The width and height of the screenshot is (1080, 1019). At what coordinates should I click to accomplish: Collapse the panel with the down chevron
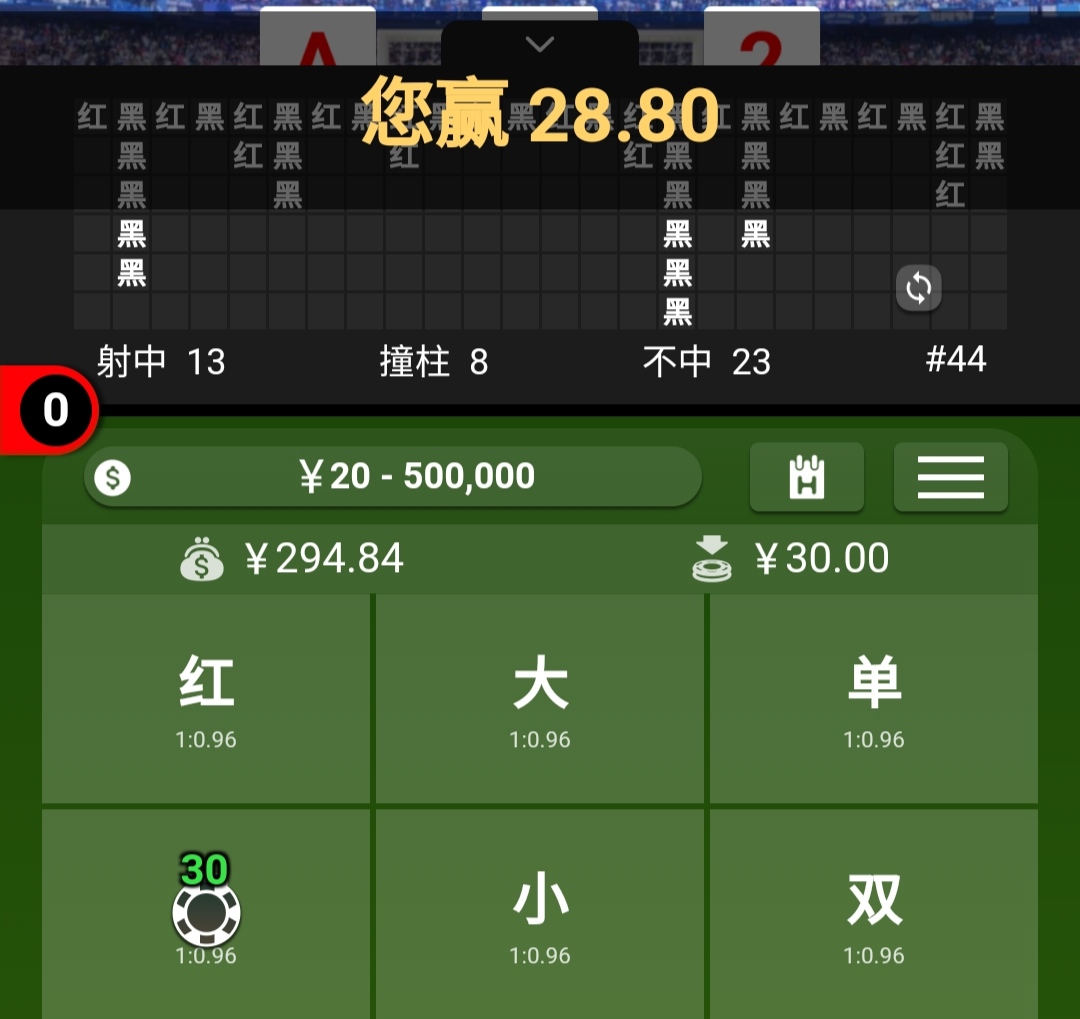[x=540, y=45]
